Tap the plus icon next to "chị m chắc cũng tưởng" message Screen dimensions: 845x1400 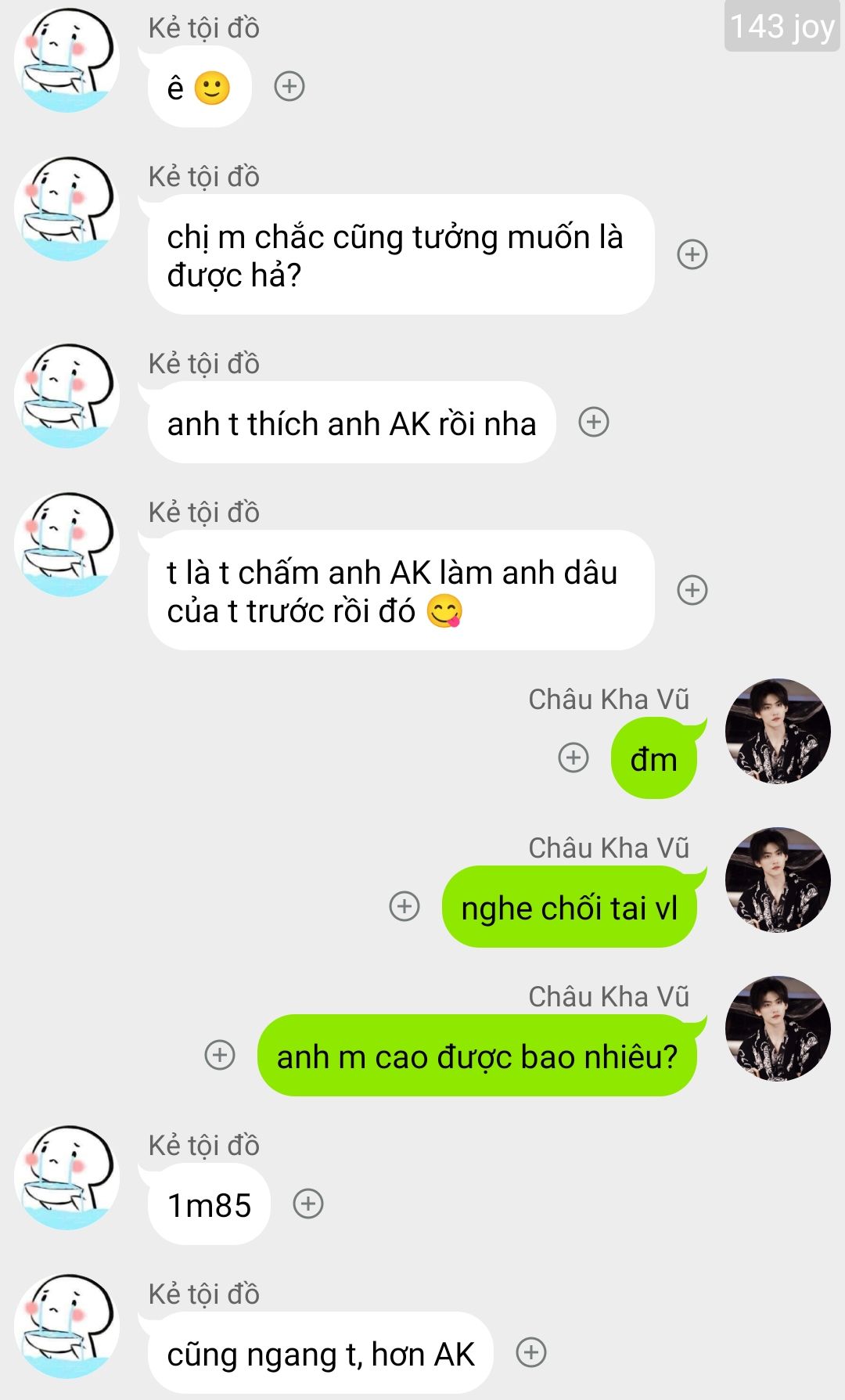(692, 254)
